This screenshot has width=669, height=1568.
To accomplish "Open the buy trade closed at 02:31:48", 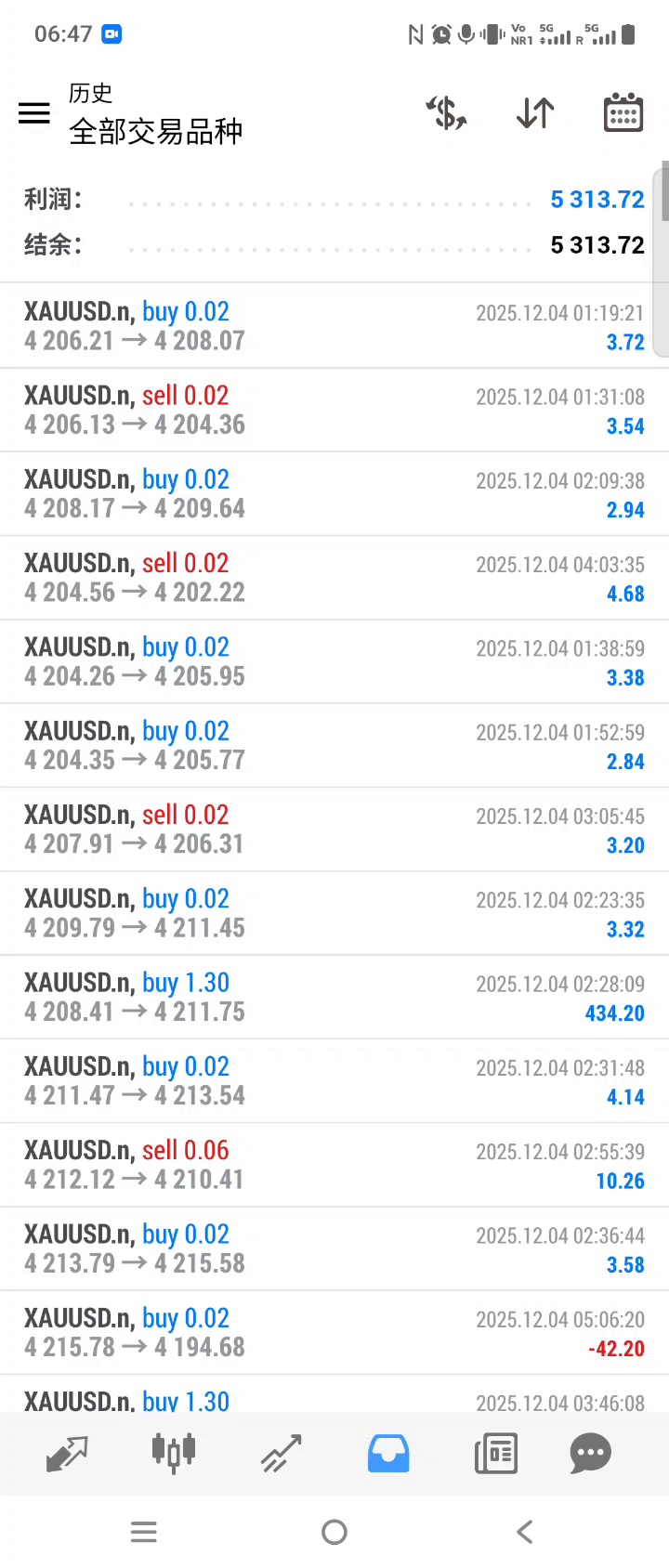I will point(334,1080).
